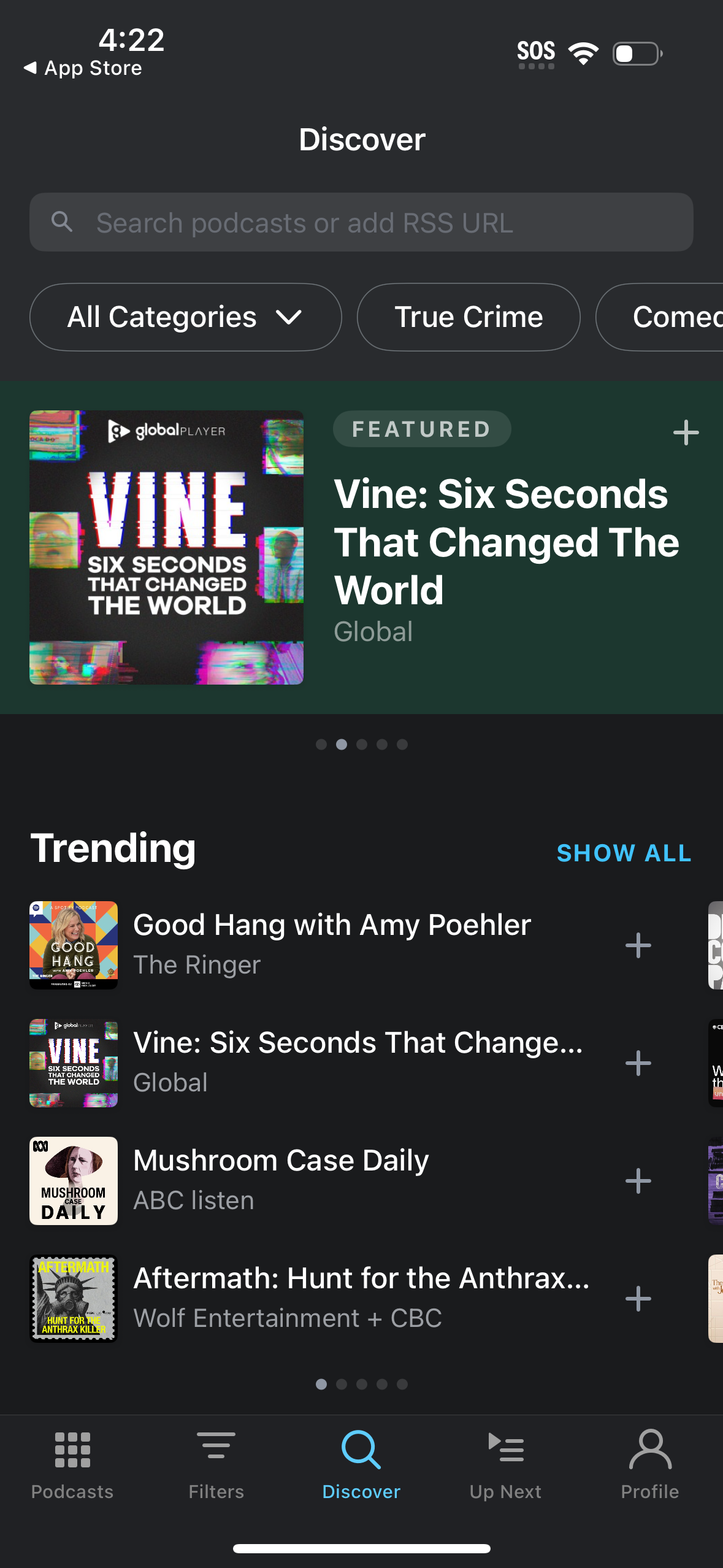
Task: Subscribe to the featured Vine podcast
Action: pos(686,431)
